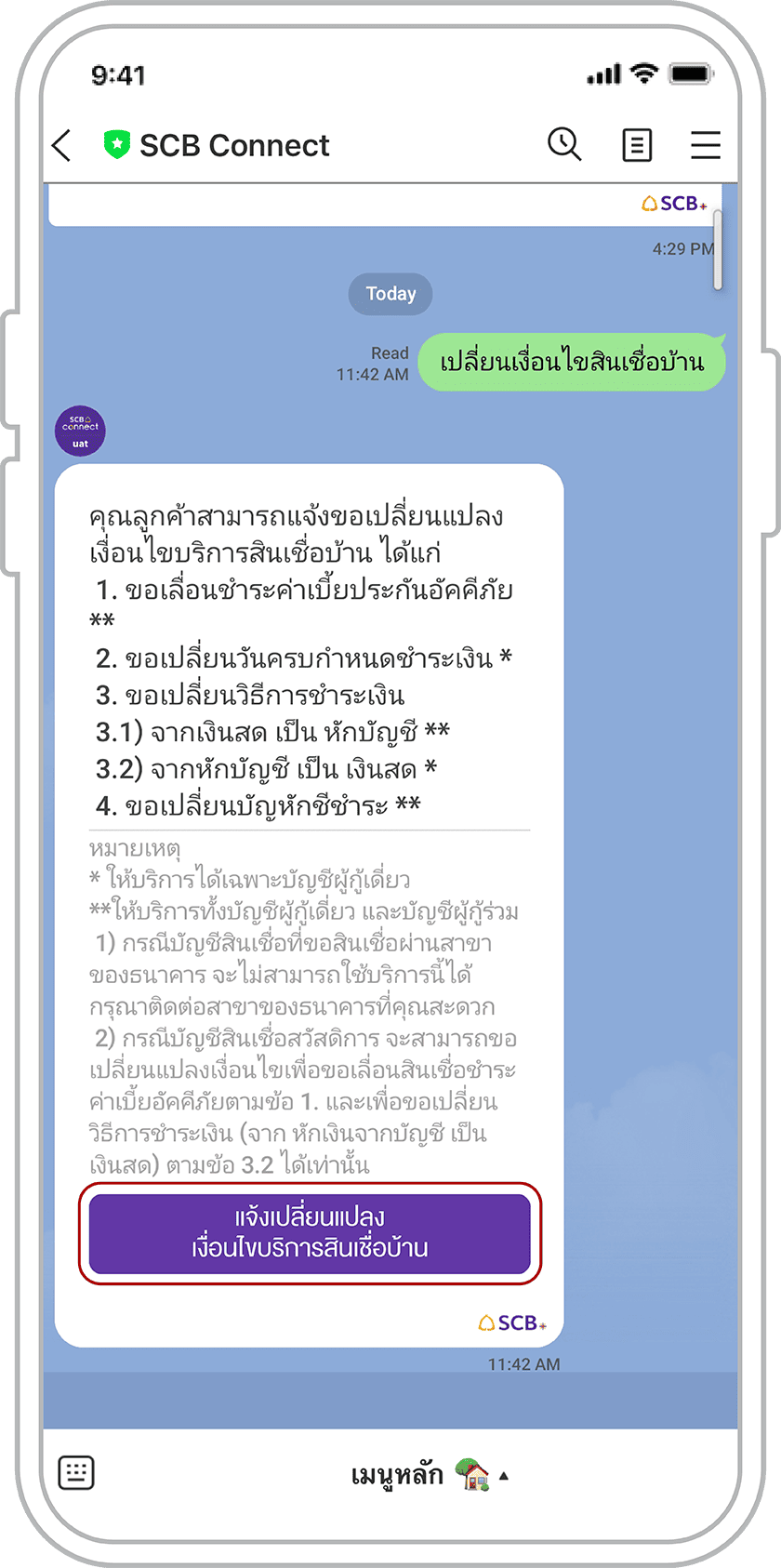Open the hamburger menu
The image size is (781, 1568).
pyautogui.click(x=706, y=145)
